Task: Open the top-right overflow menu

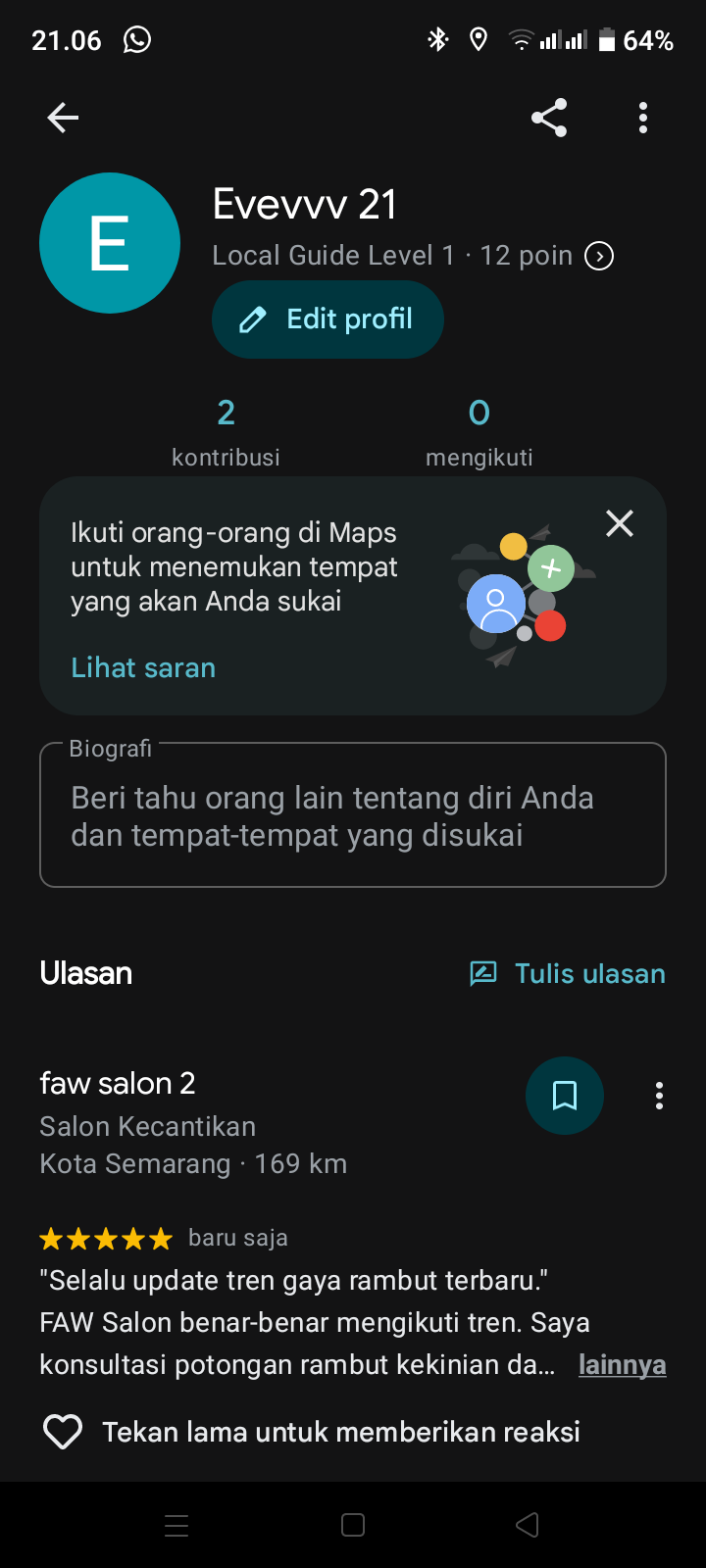Action: point(643,118)
